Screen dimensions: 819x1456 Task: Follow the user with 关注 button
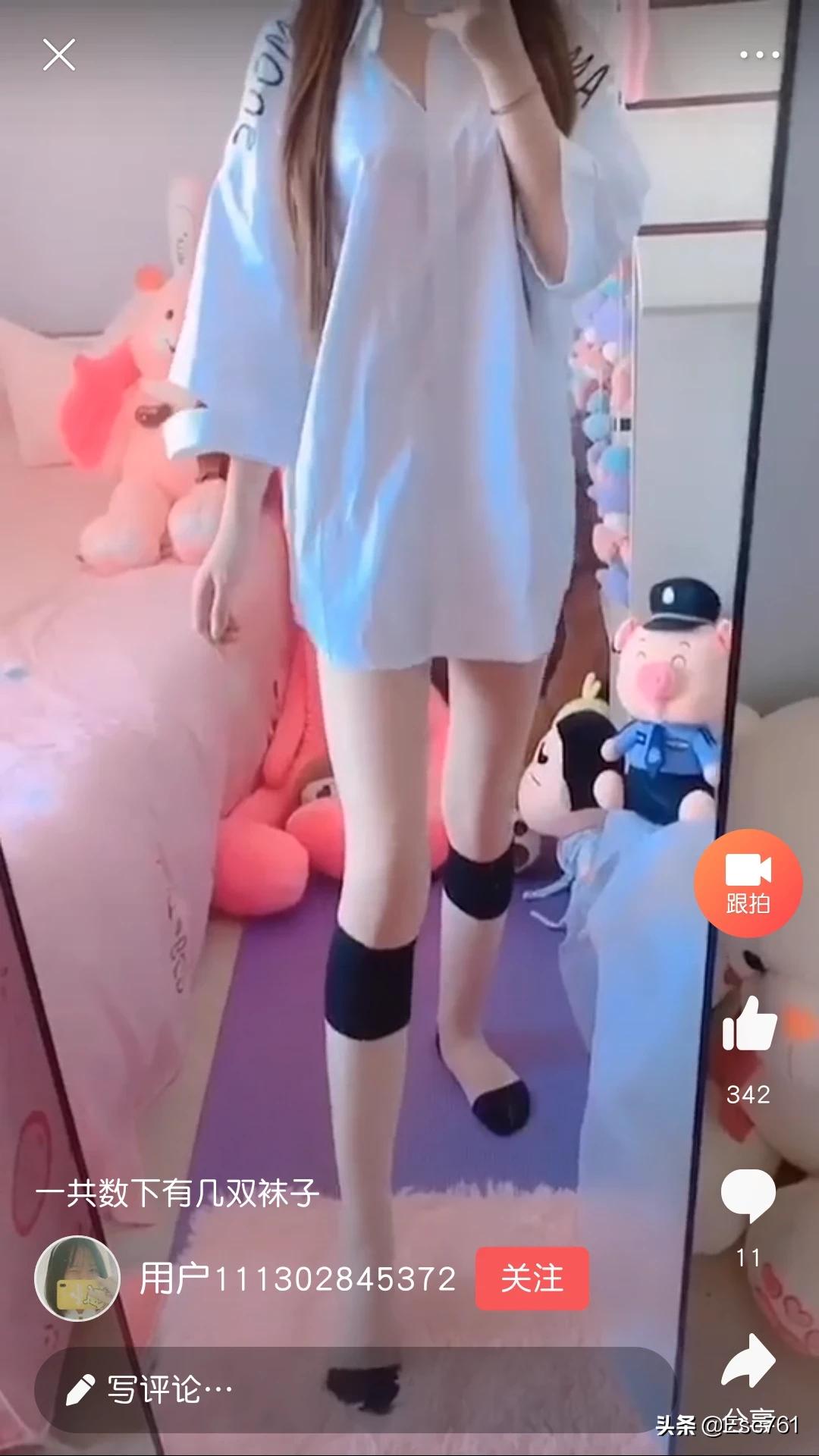coord(532,1279)
